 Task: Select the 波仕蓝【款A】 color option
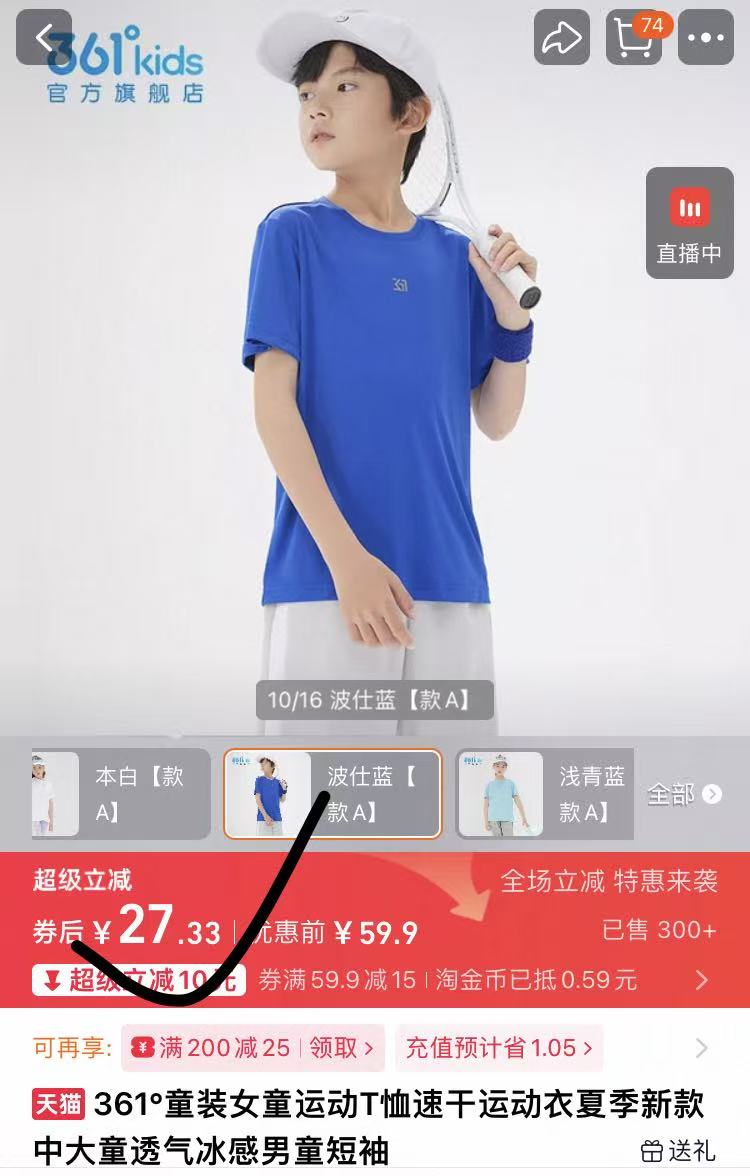(x=332, y=794)
